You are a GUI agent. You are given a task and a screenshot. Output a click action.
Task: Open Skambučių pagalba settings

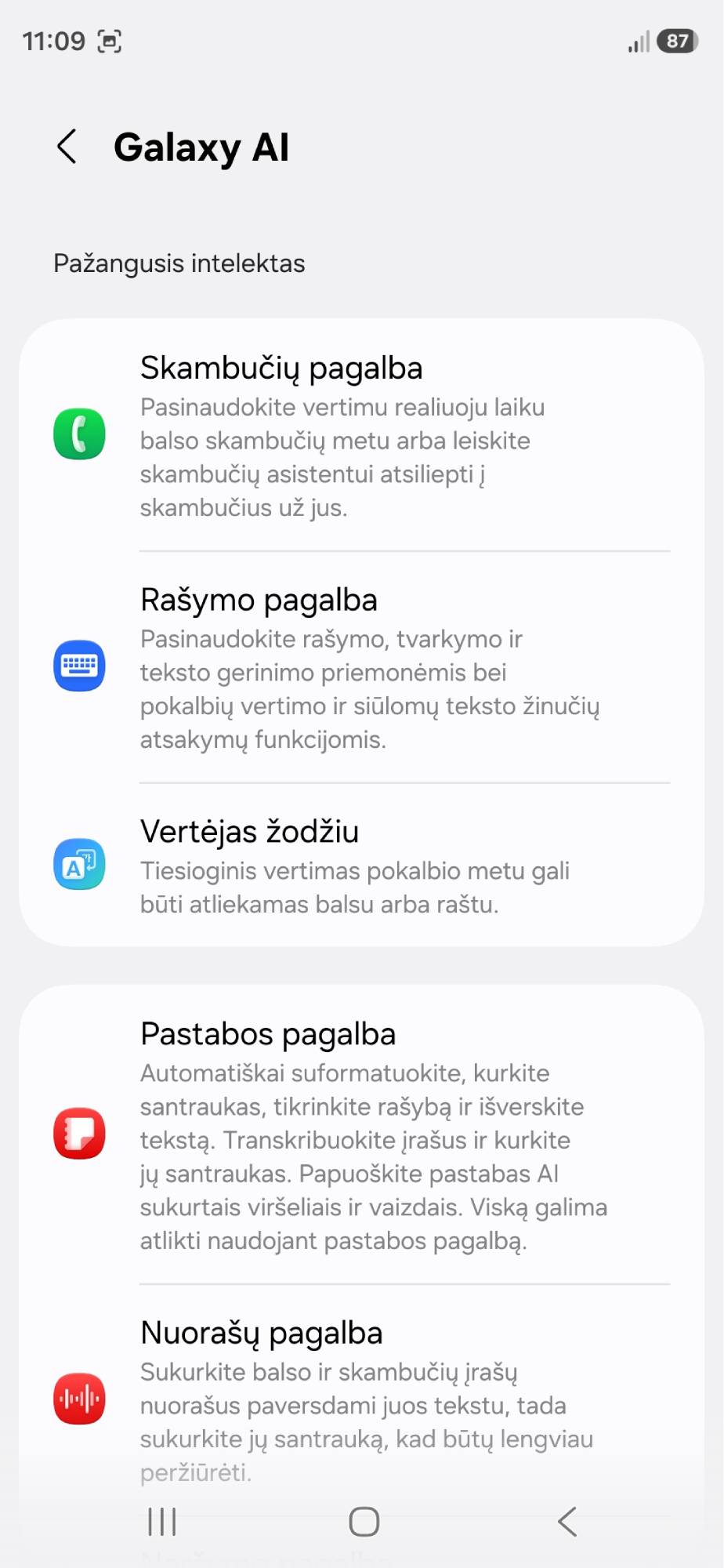point(360,435)
